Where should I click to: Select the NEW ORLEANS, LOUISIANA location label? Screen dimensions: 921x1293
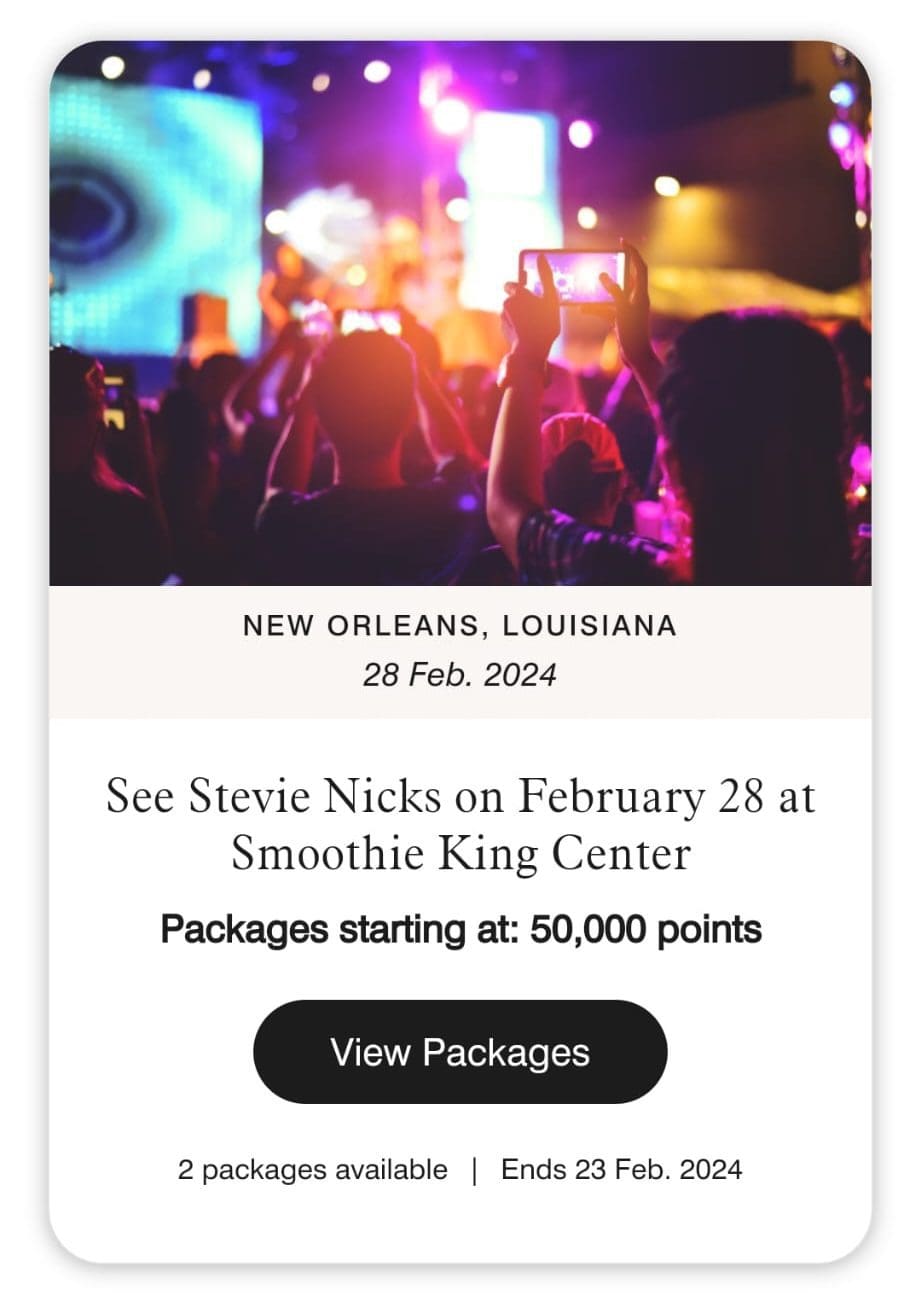click(460, 625)
